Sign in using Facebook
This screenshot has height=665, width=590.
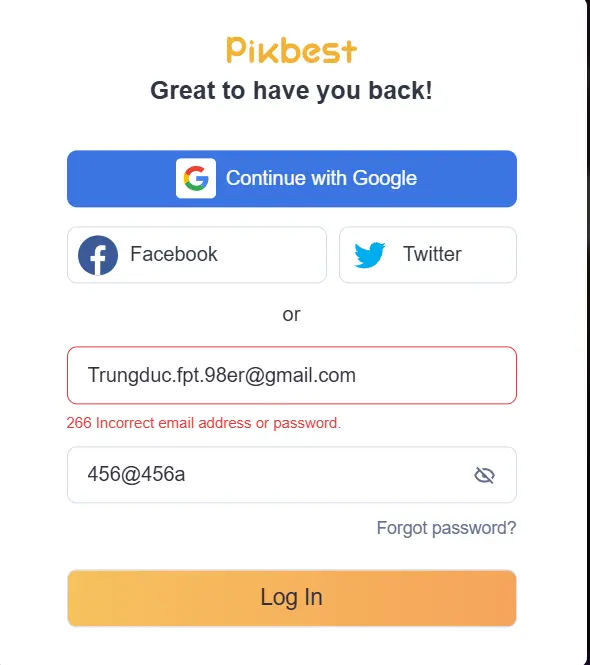pos(197,254)
